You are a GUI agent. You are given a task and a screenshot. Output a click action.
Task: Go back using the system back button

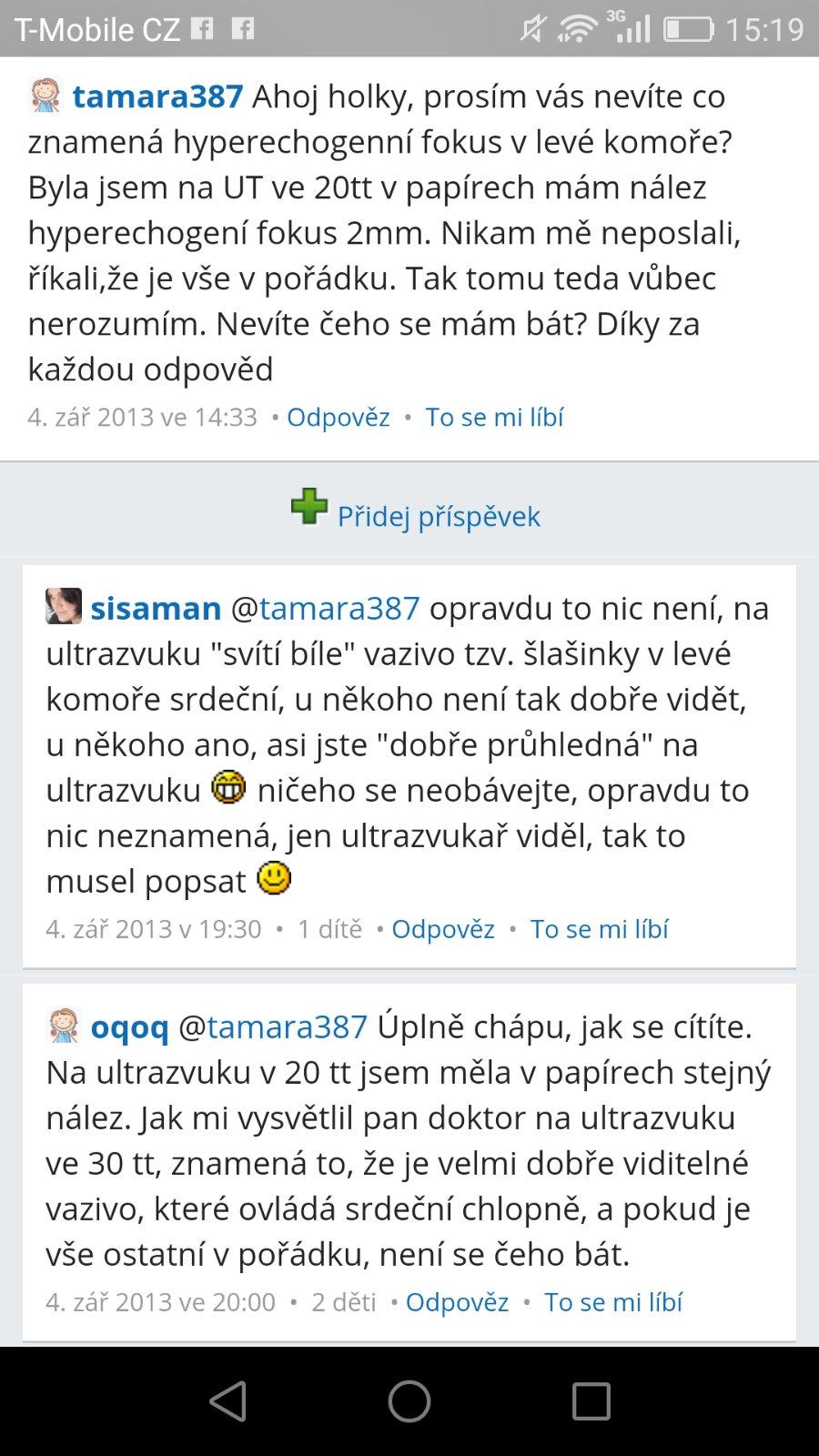227,1401
